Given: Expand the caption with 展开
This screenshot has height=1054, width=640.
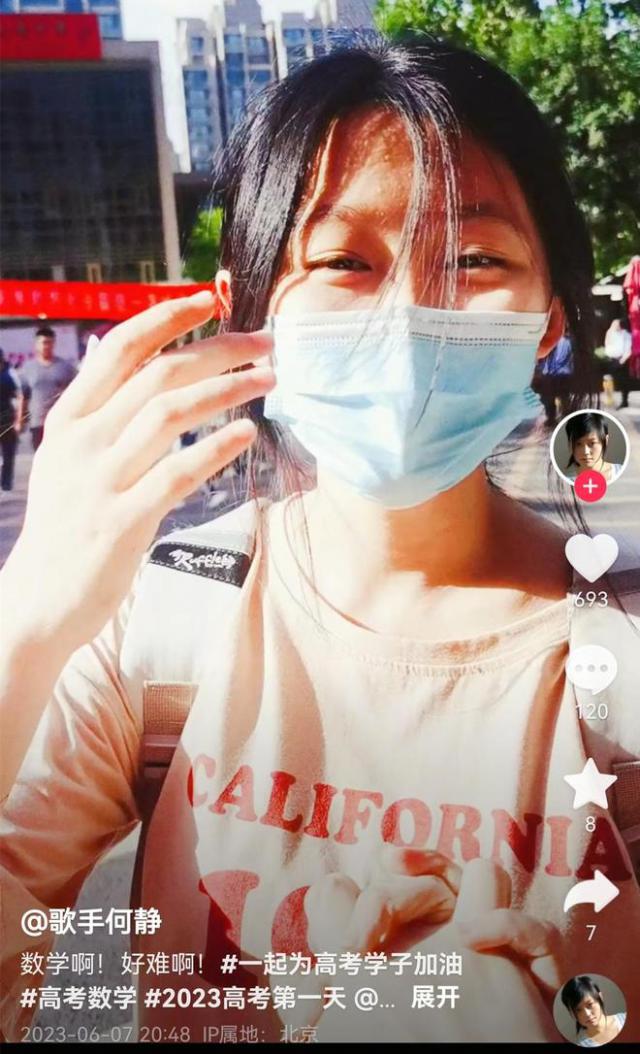Looking at the screenshot, I should tap(436, 997).
